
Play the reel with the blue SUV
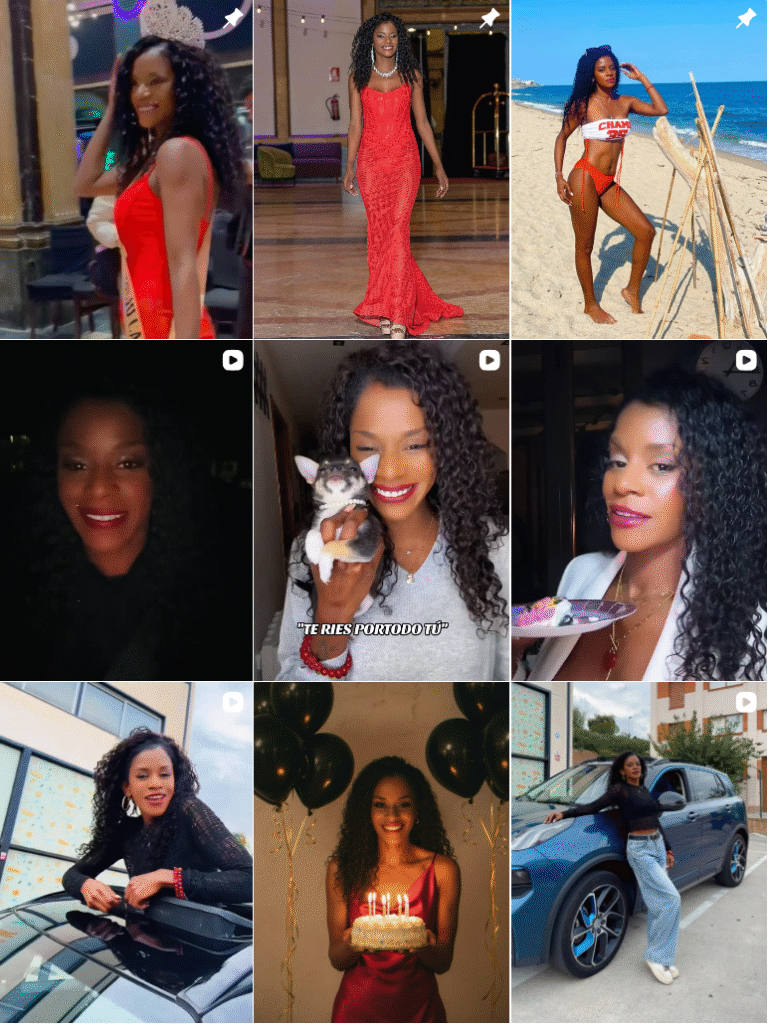point(639,853)
